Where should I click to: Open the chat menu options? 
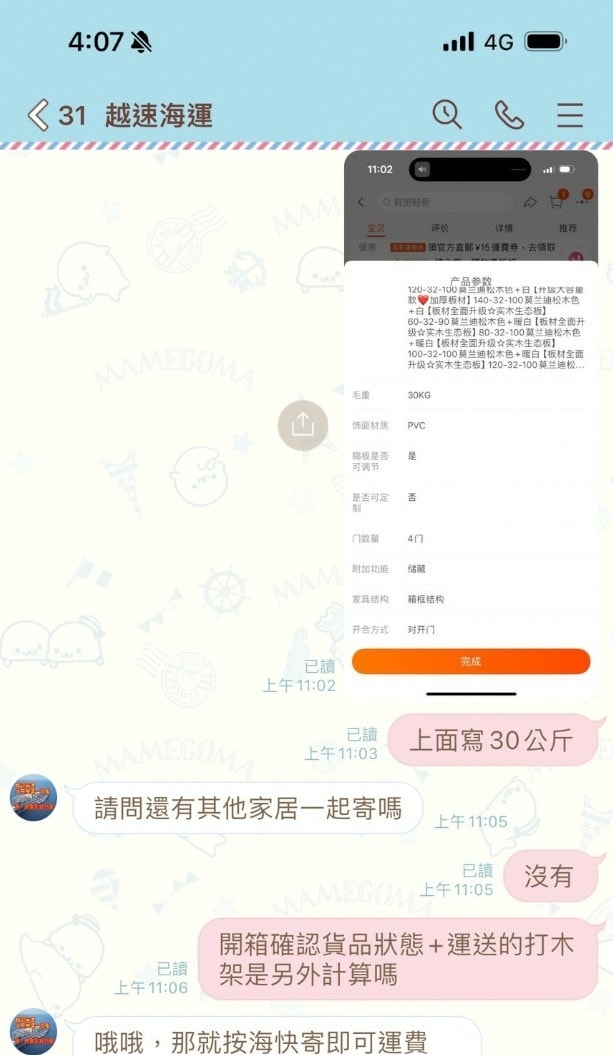click(570, 115)
